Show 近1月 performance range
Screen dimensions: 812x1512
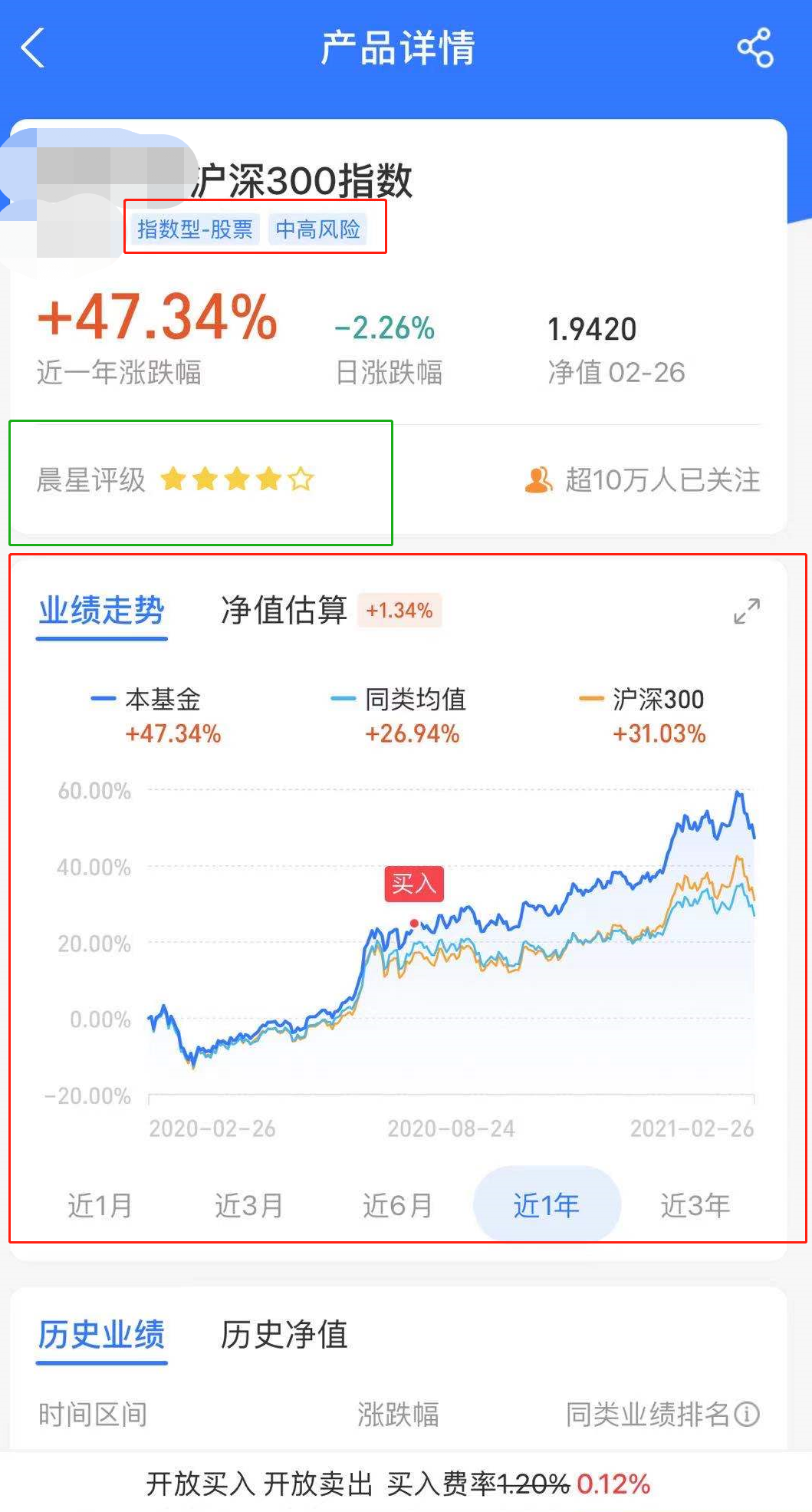pyautogui.click(x=100, y=1205)
